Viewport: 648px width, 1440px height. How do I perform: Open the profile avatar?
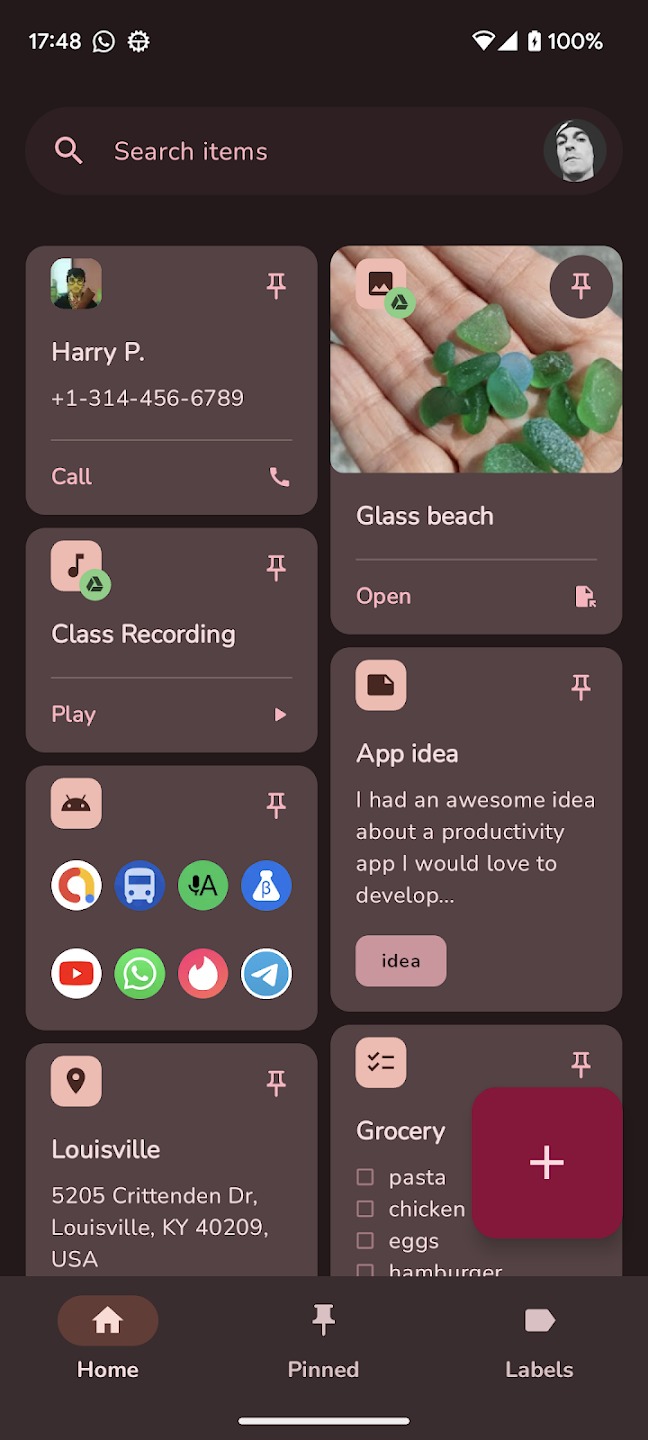(575, 151)
